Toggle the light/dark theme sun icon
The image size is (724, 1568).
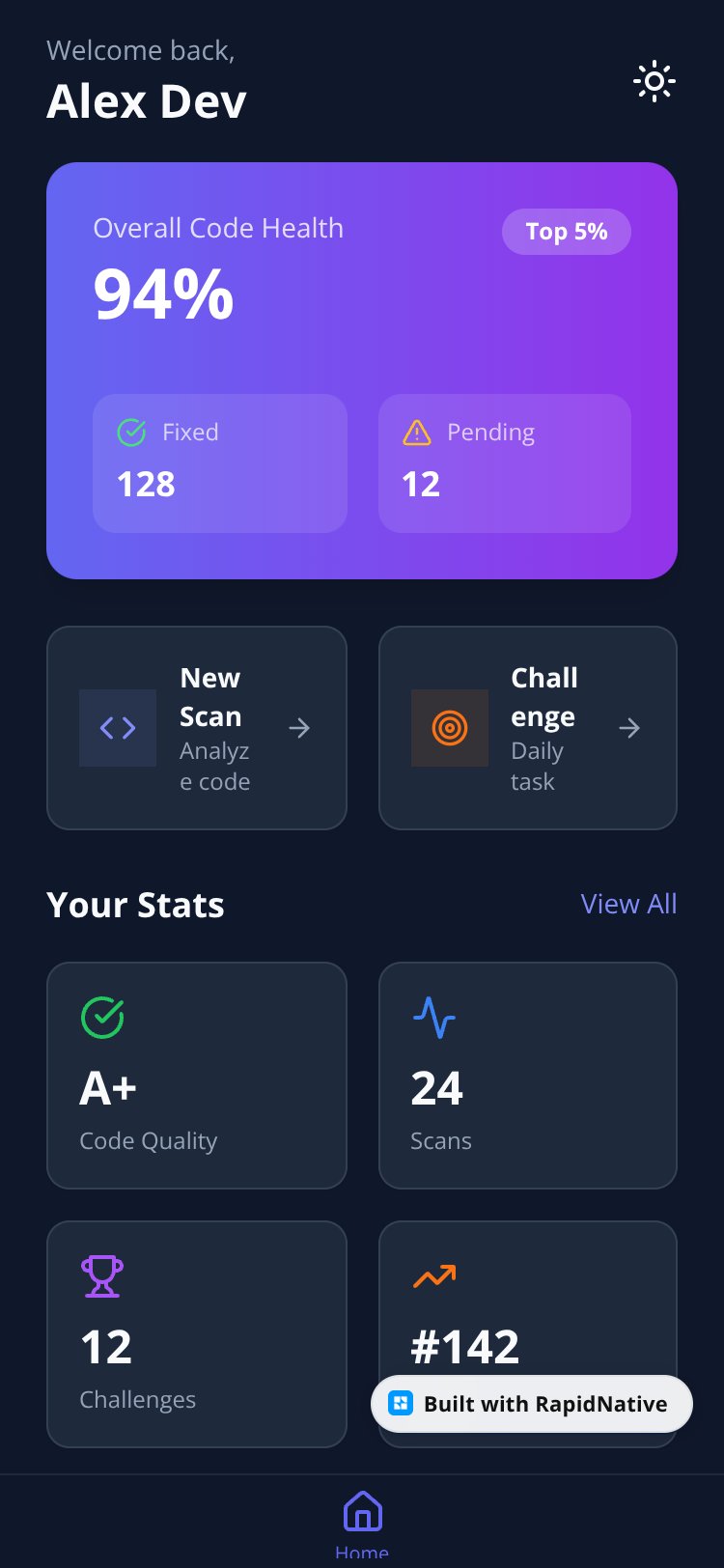coord(654,81)
